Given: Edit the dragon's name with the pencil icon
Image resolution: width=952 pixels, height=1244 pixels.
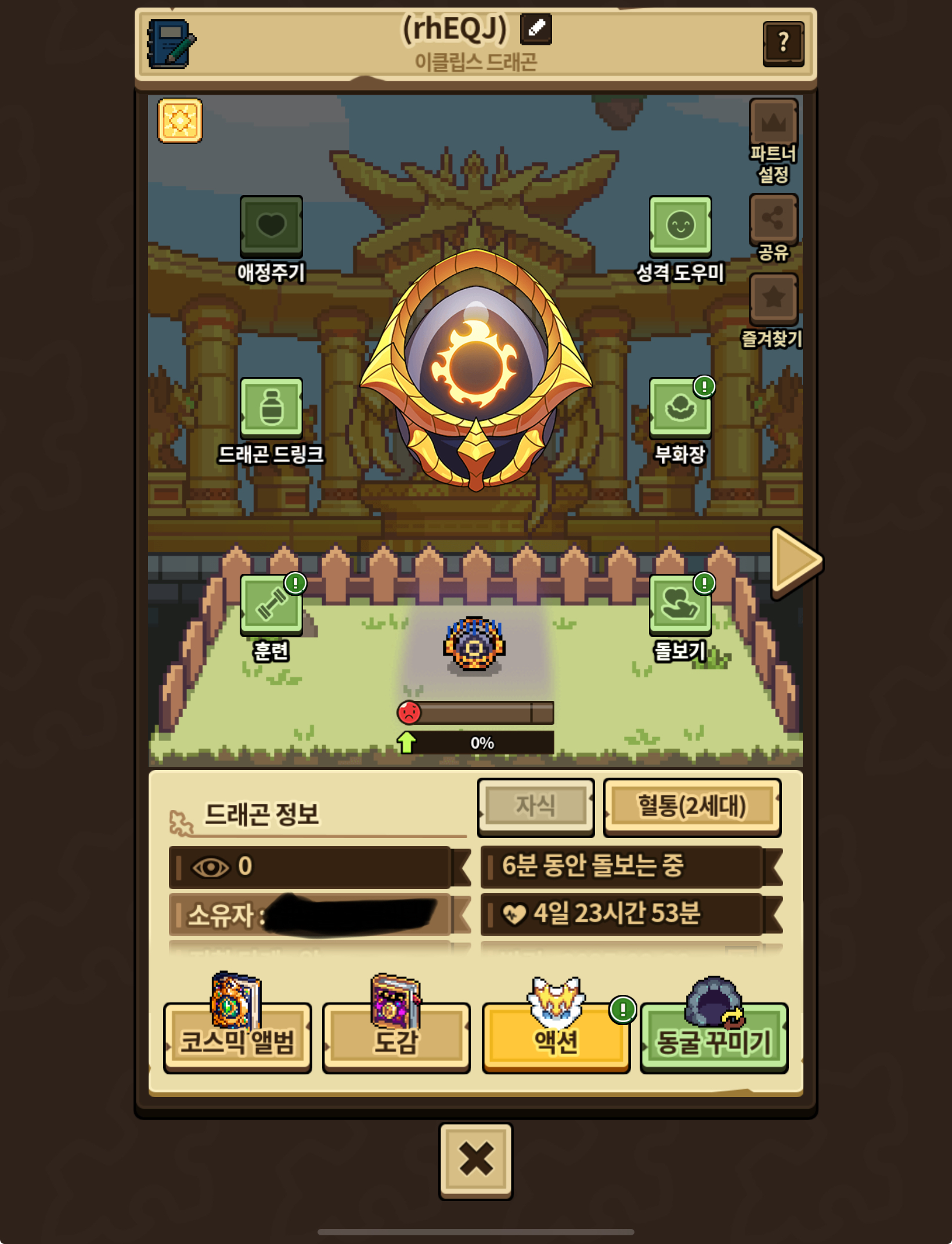Looking at the screenshot, I should (535, 28).
